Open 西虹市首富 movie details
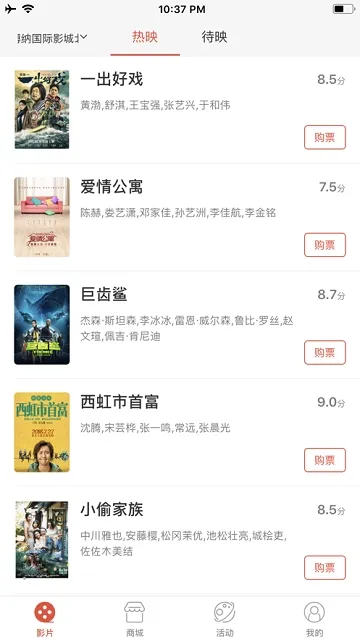This screenshot has height=639, width=360. pyautogui.click(x=180, y=432)
